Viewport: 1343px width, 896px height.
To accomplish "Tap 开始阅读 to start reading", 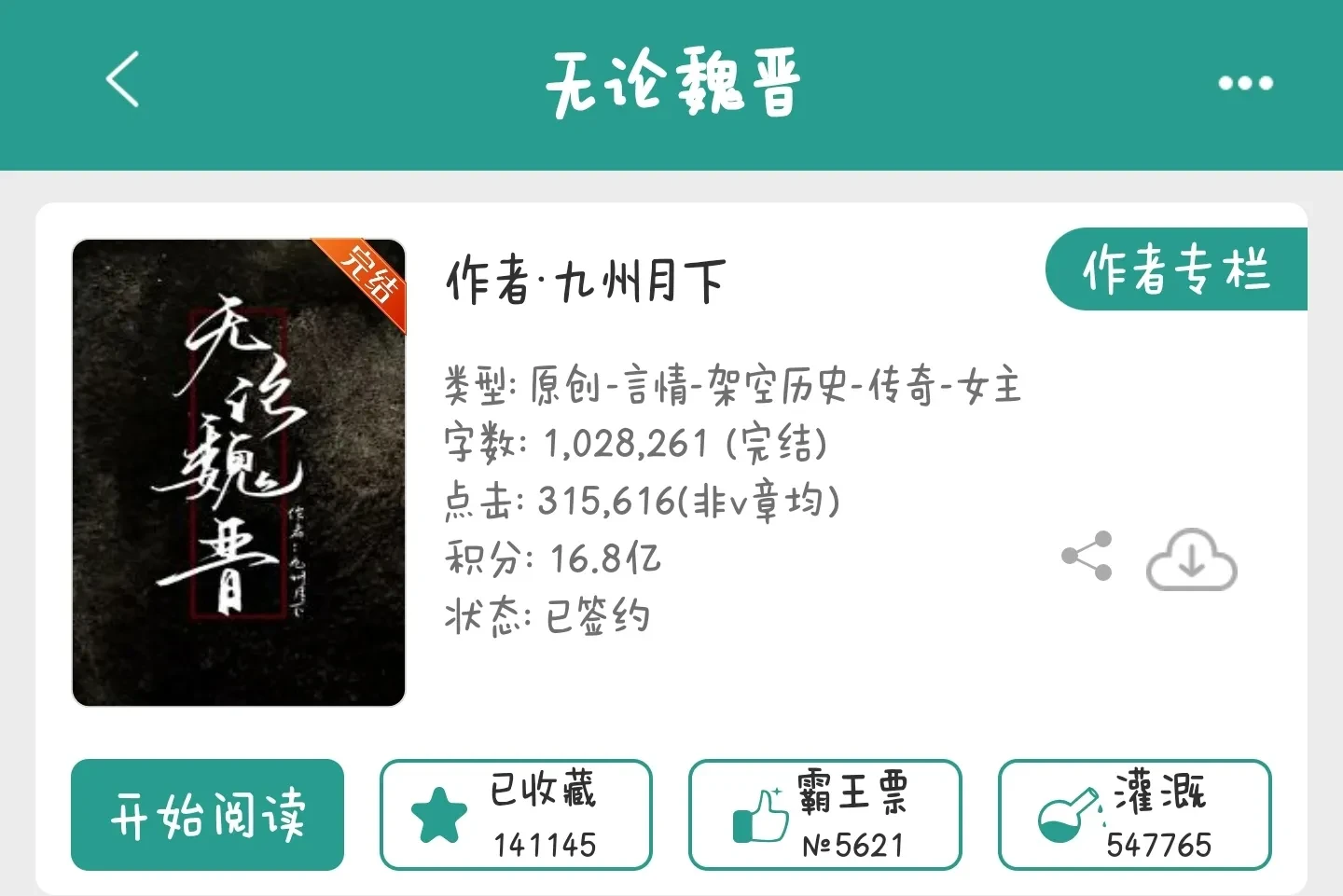I will click(207, 815).
